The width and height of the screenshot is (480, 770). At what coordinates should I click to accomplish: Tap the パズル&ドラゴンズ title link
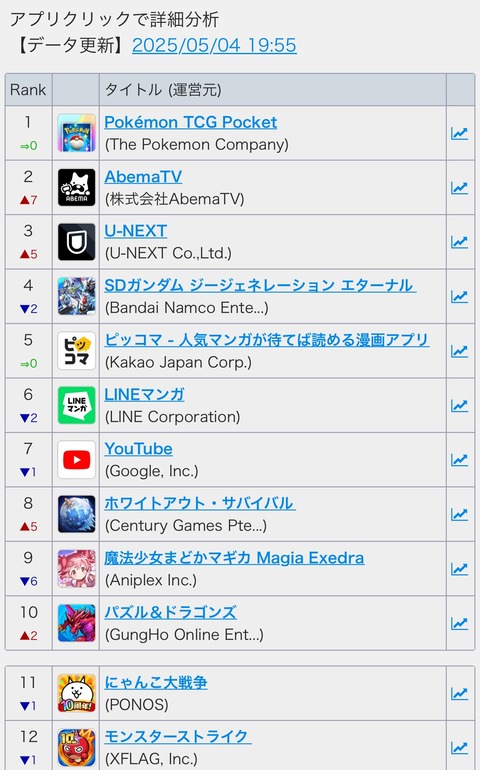point(170,612)
